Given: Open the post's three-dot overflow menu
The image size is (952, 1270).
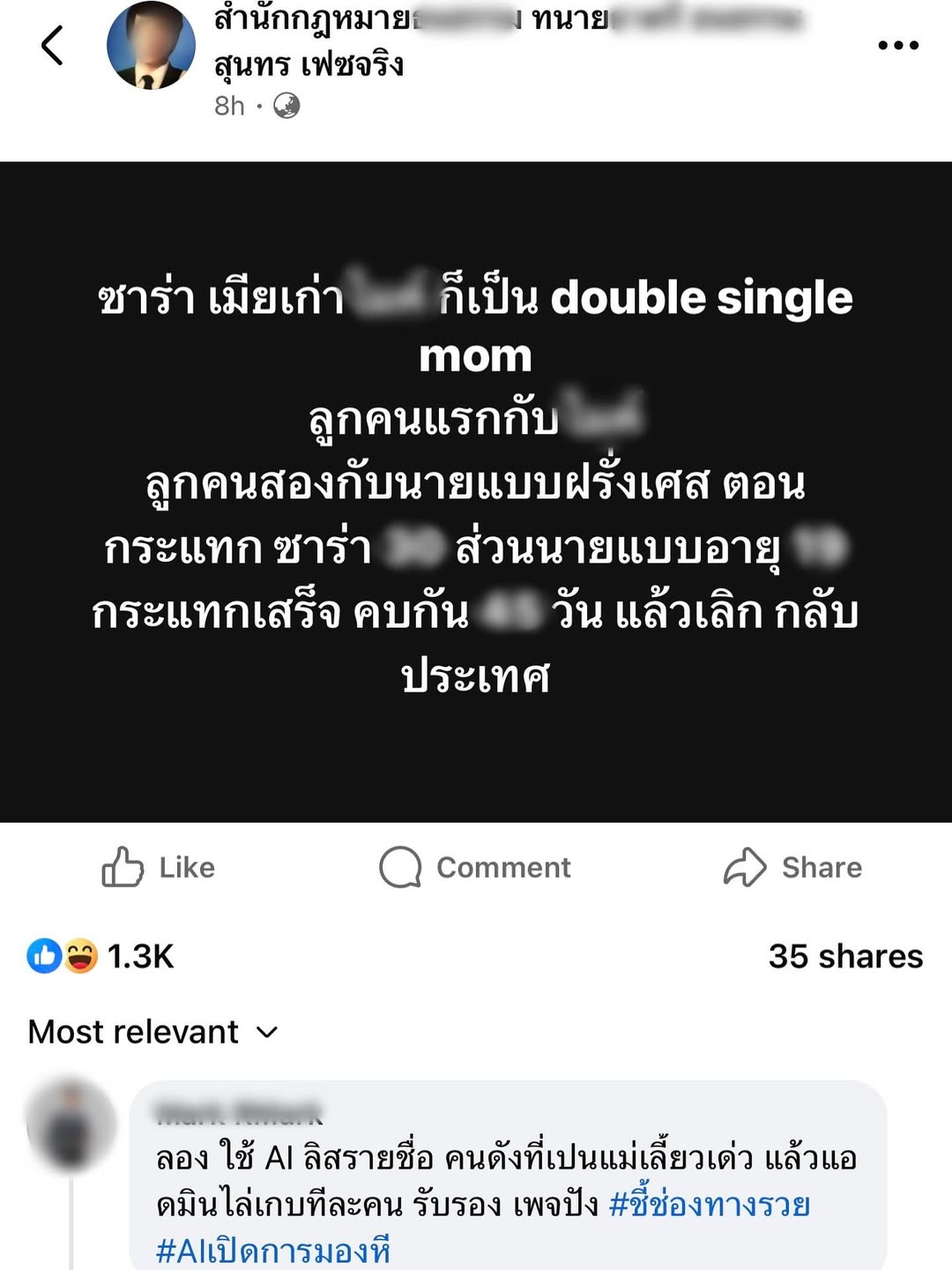Looking at the screenshot, I should (x=897, y=46).
